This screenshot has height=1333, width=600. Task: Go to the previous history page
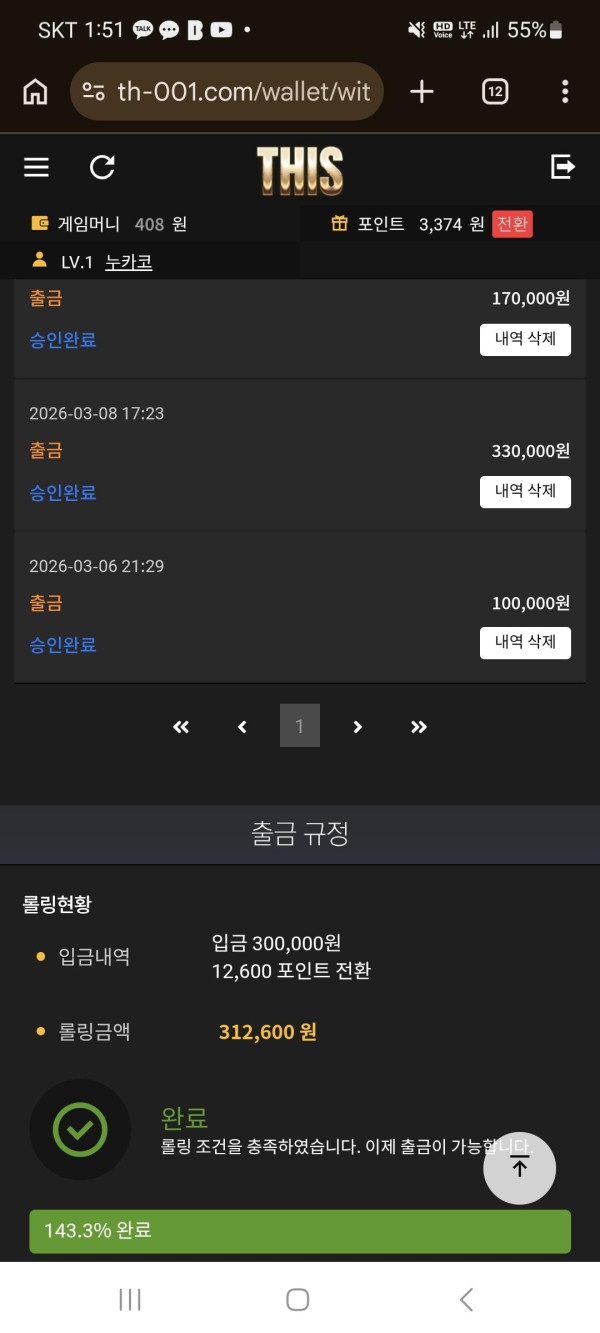(x=242, y=727)
